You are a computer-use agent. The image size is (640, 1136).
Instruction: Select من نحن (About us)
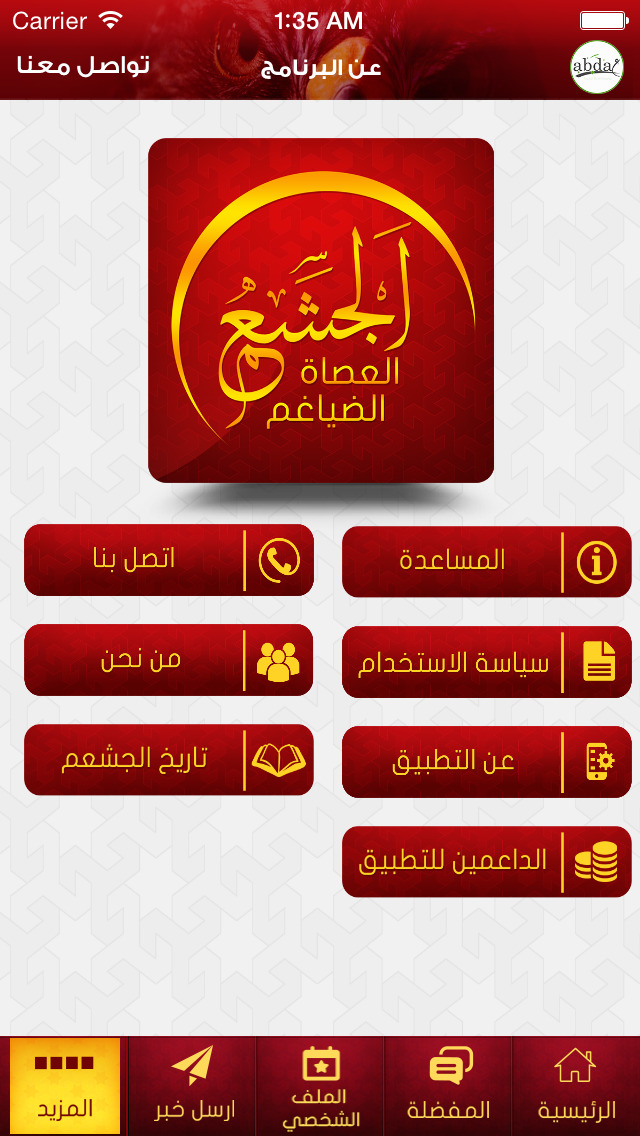coord(169,660)
